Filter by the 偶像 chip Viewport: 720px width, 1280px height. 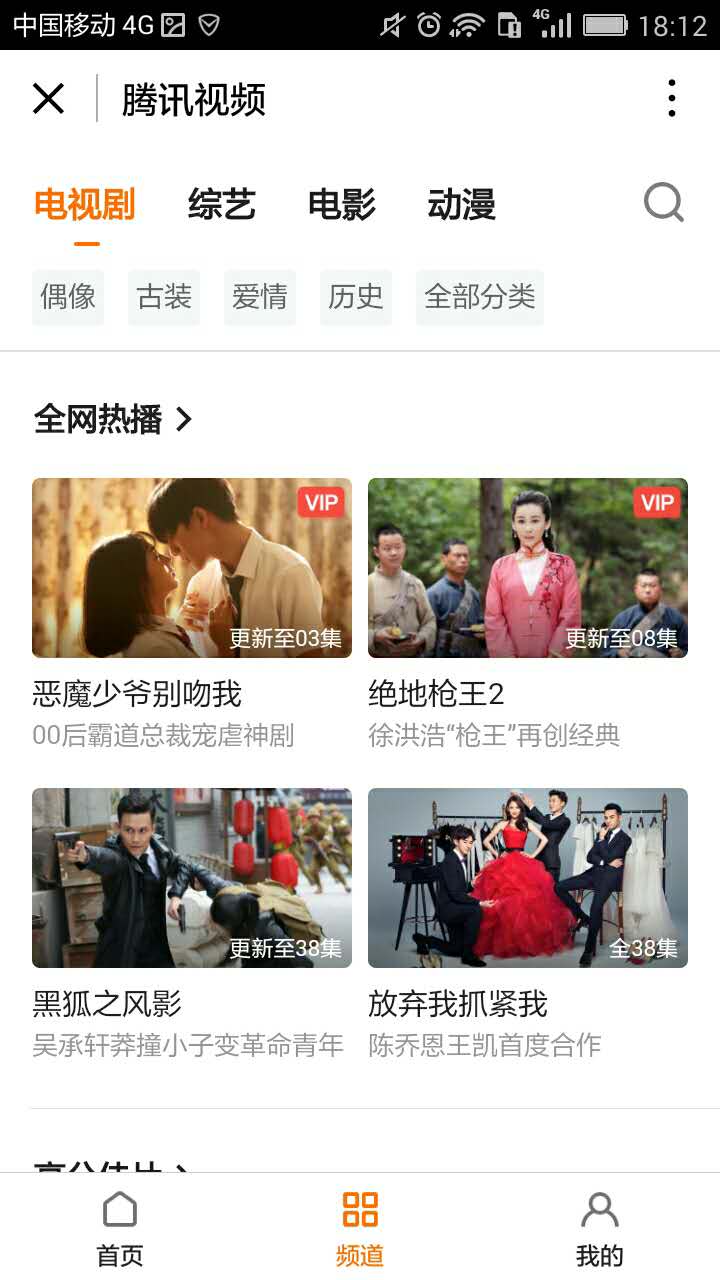tap(68, 297)
